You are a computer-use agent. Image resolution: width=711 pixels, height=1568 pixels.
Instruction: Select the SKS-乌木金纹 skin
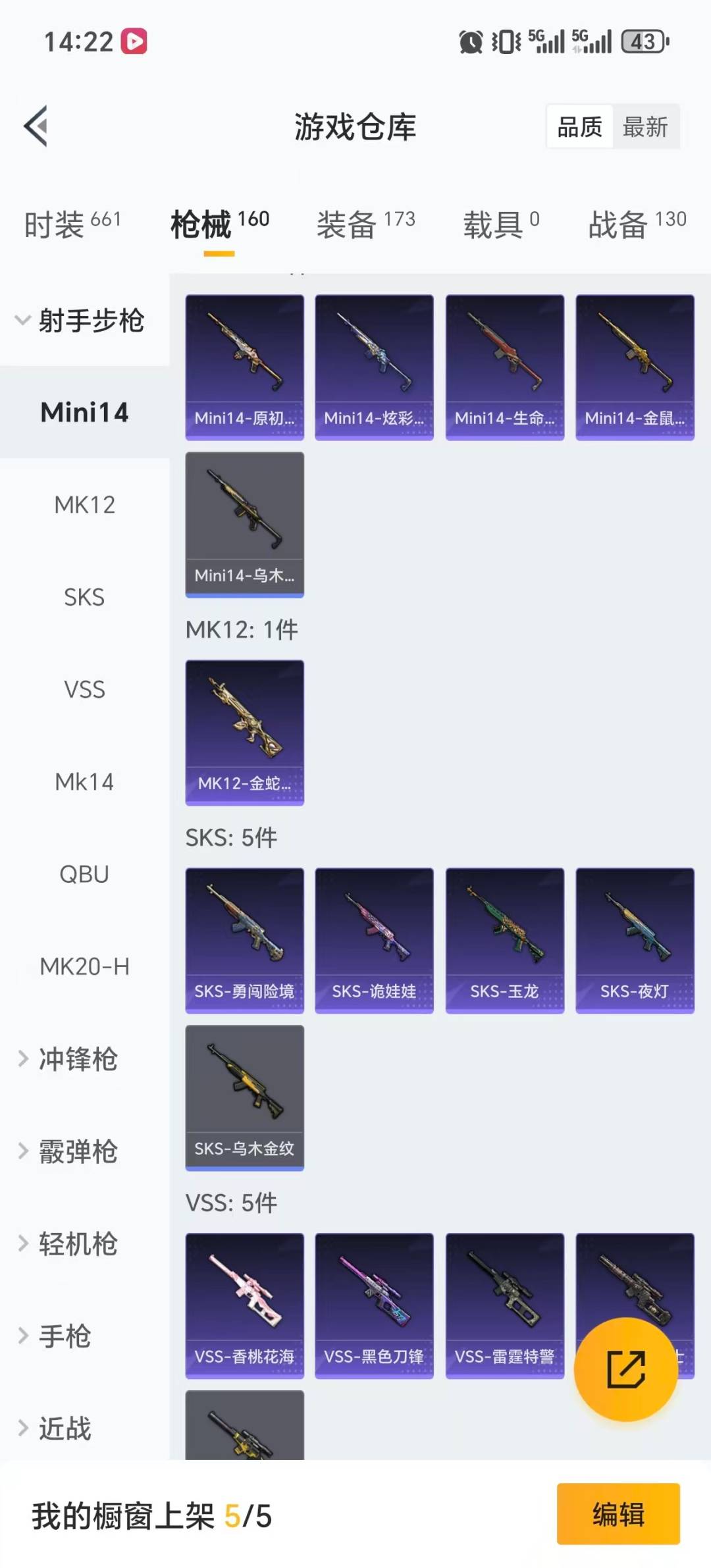point(244,1098)
